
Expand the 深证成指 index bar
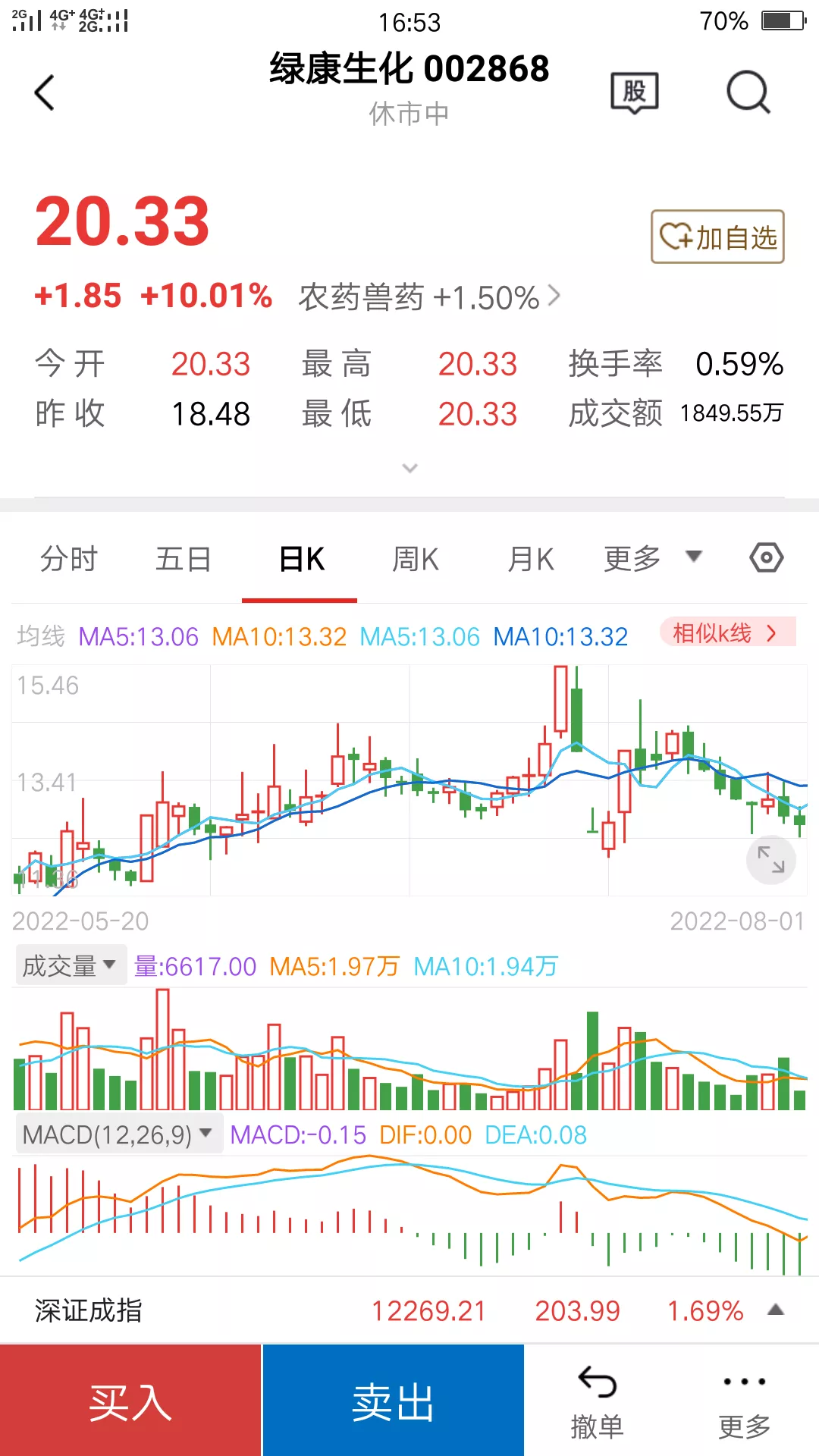(775, 1310)
